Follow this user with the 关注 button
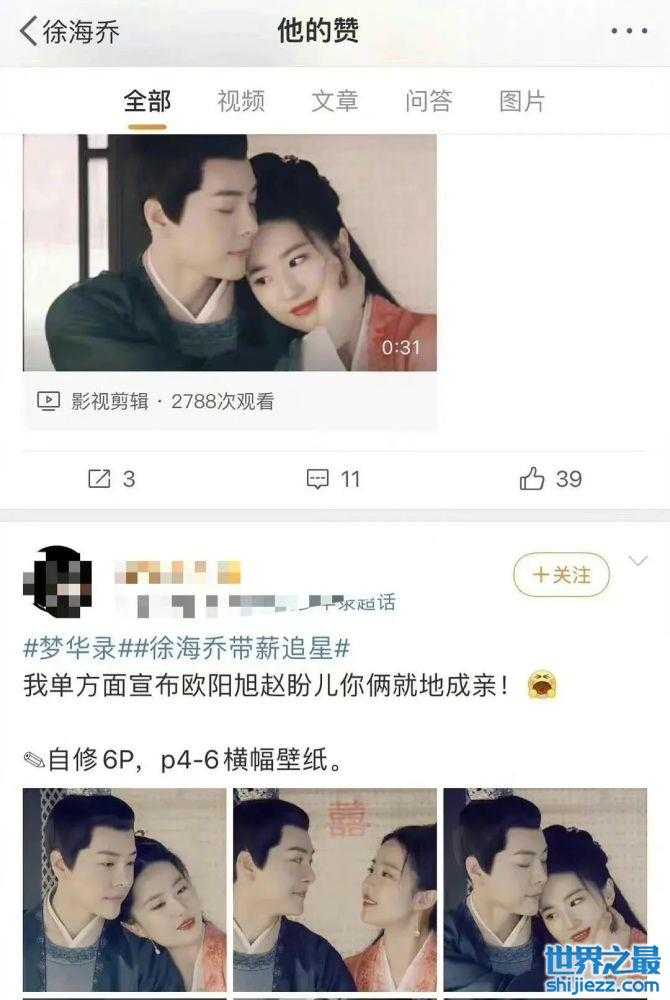Viewport: 670px width, 1000px height. click(x=561, y=575)
